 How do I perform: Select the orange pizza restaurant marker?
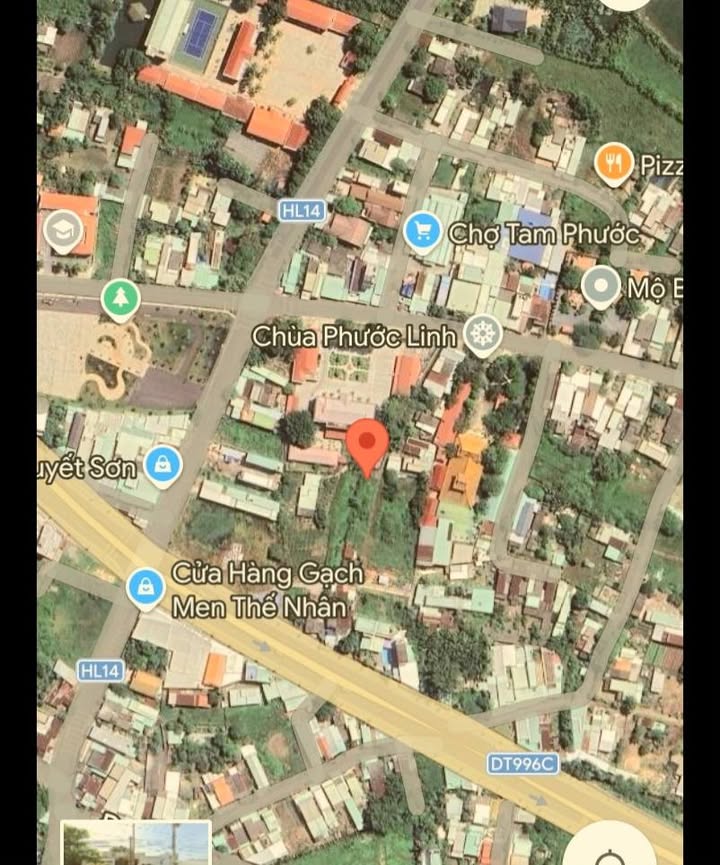(613, 162)
